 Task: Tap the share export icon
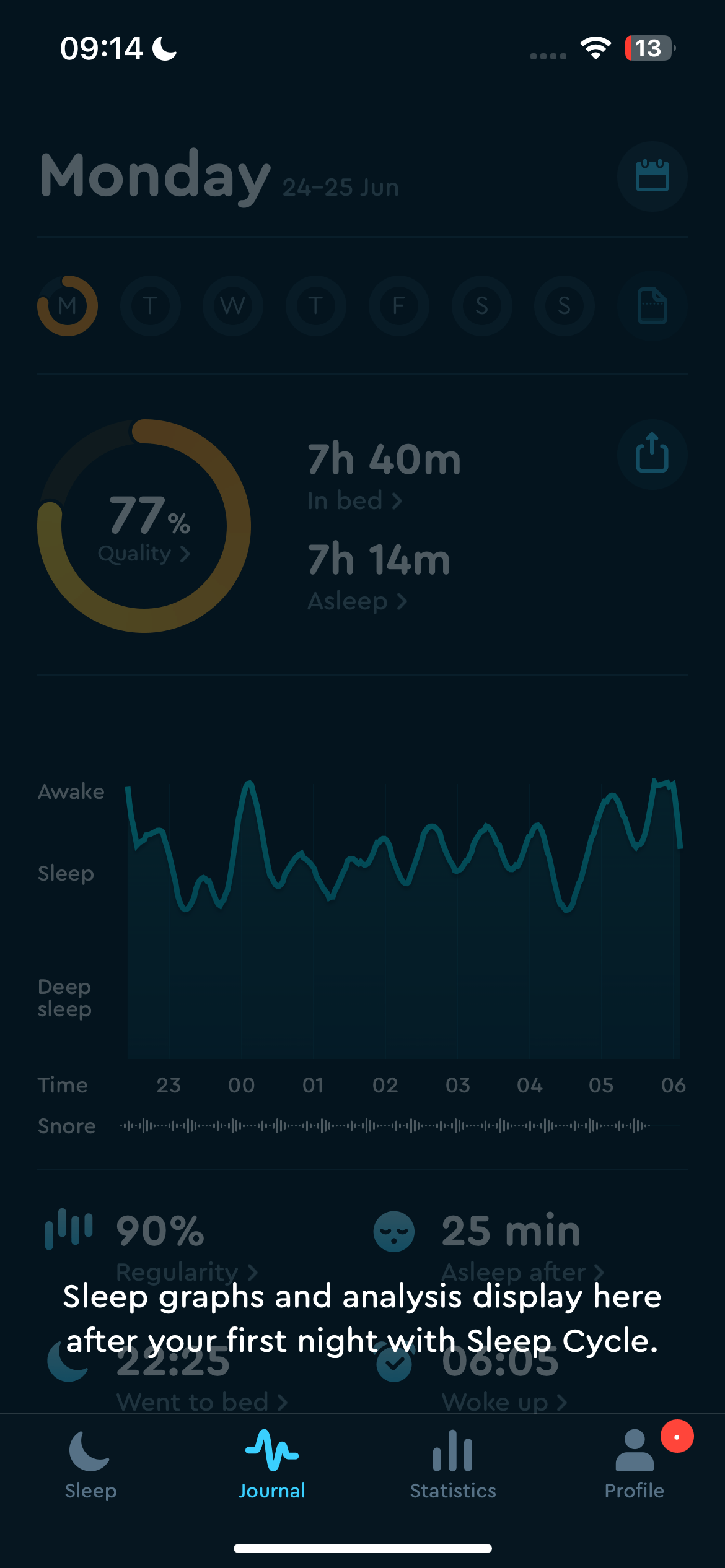652,454
